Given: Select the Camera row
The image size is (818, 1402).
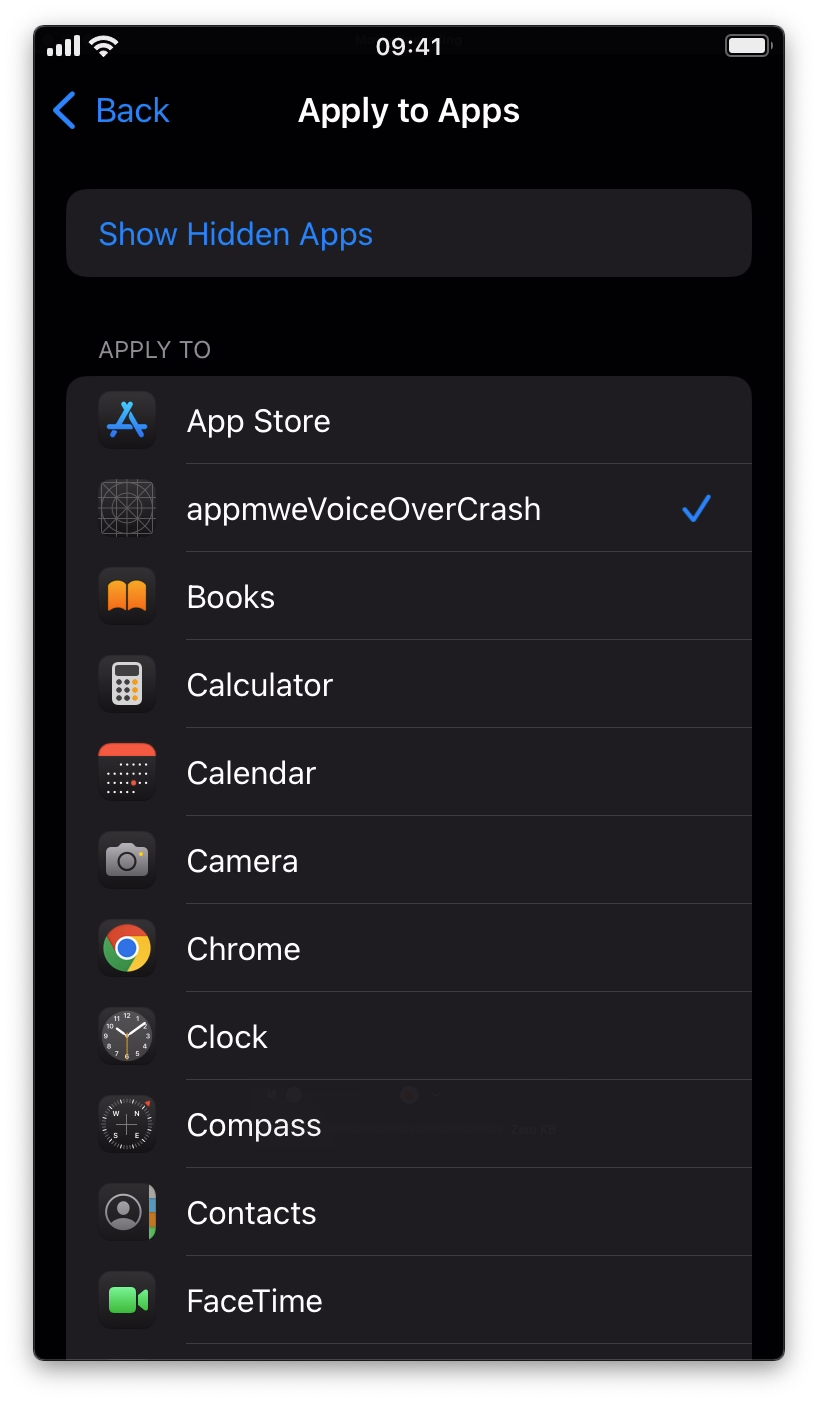Looking at the screenshot, I should click(408, 861).
